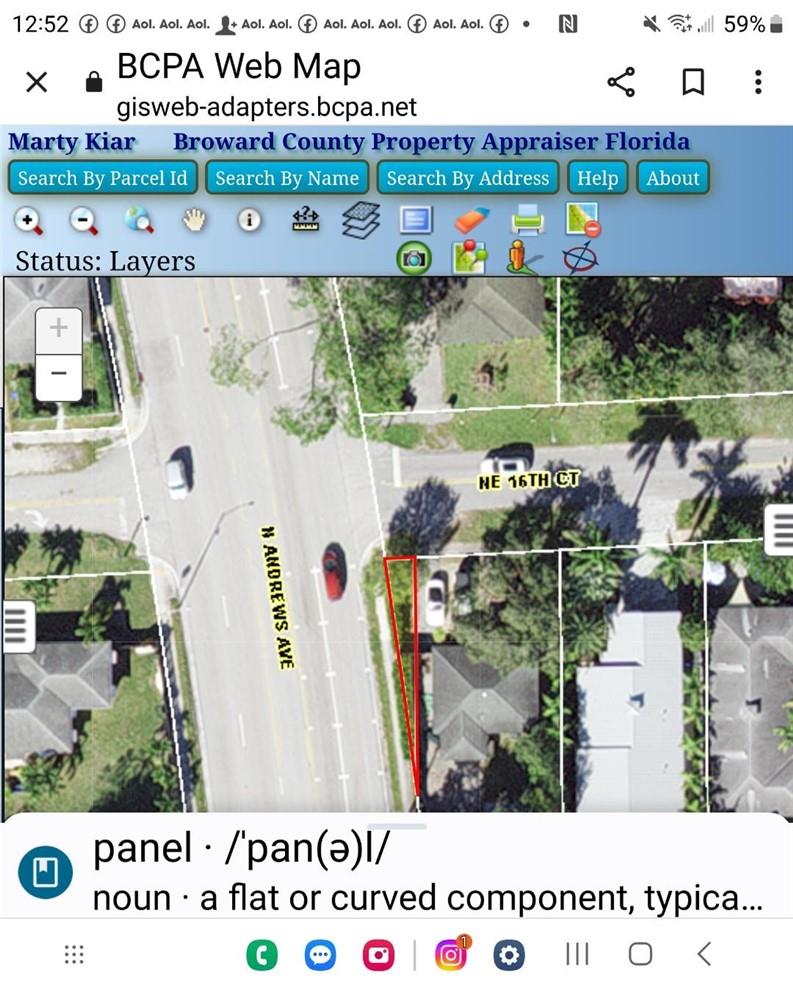Activate the magnifier zoom-in tool
793x990 pixels.
[x=28, y=220]
